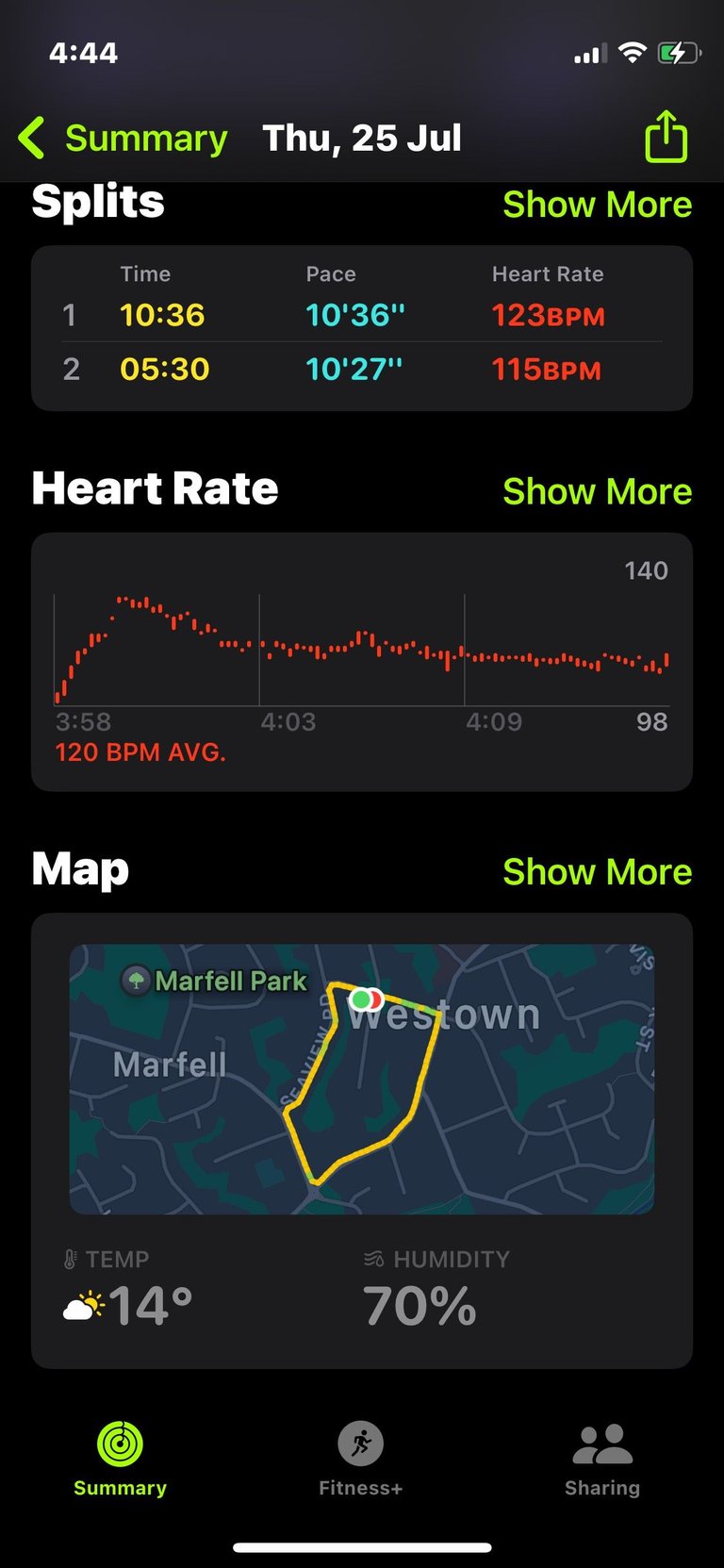Open the heart rate chart card

[362, 662]
